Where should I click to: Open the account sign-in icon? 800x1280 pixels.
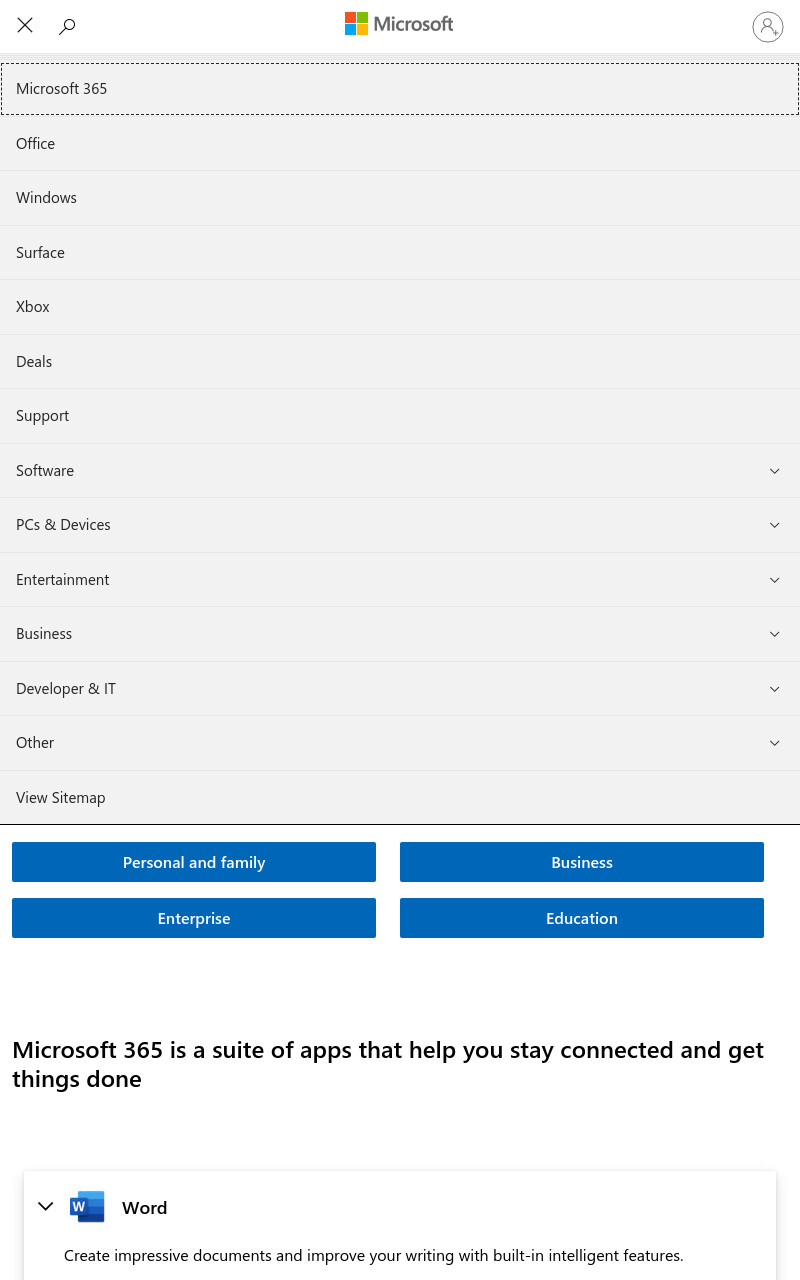click(x=768, y=26)
